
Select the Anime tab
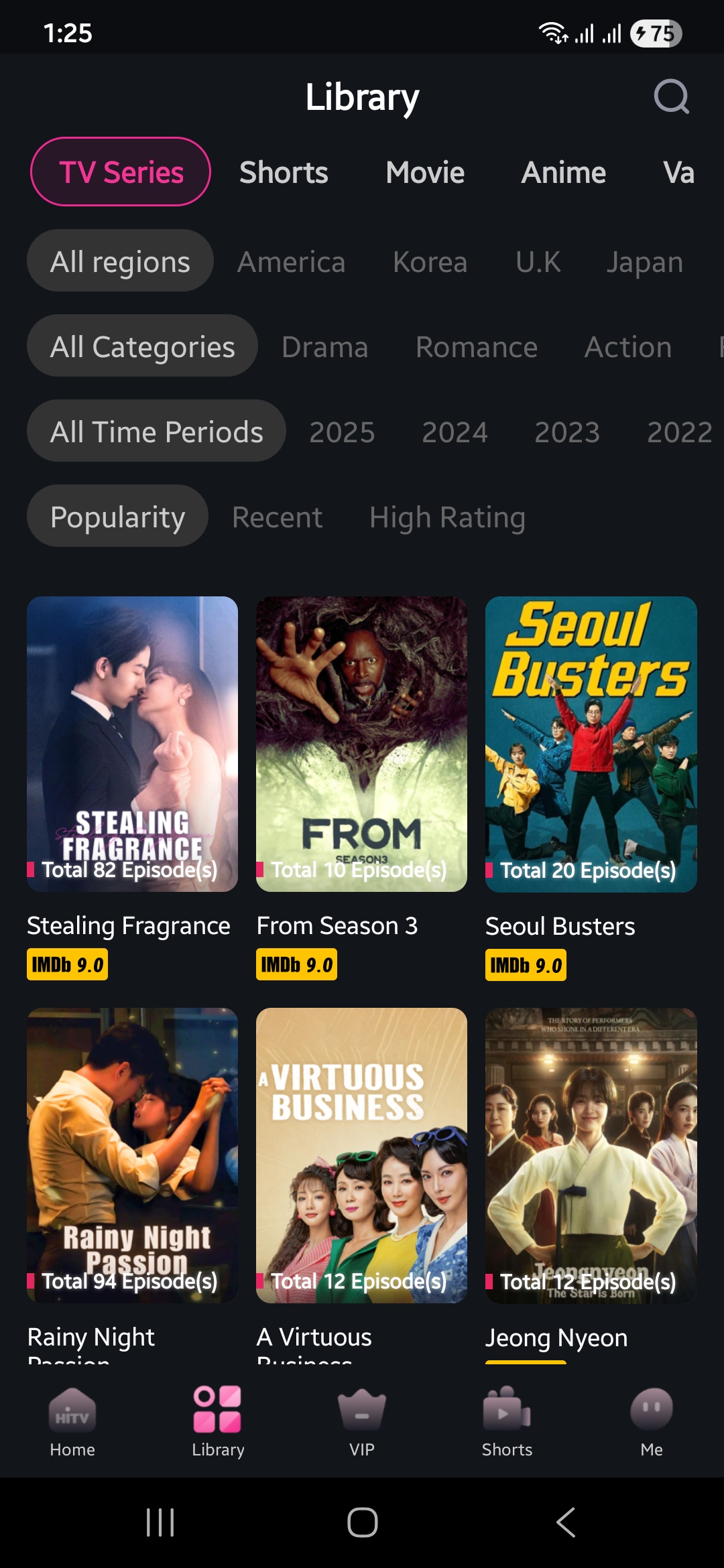point(564,172)
